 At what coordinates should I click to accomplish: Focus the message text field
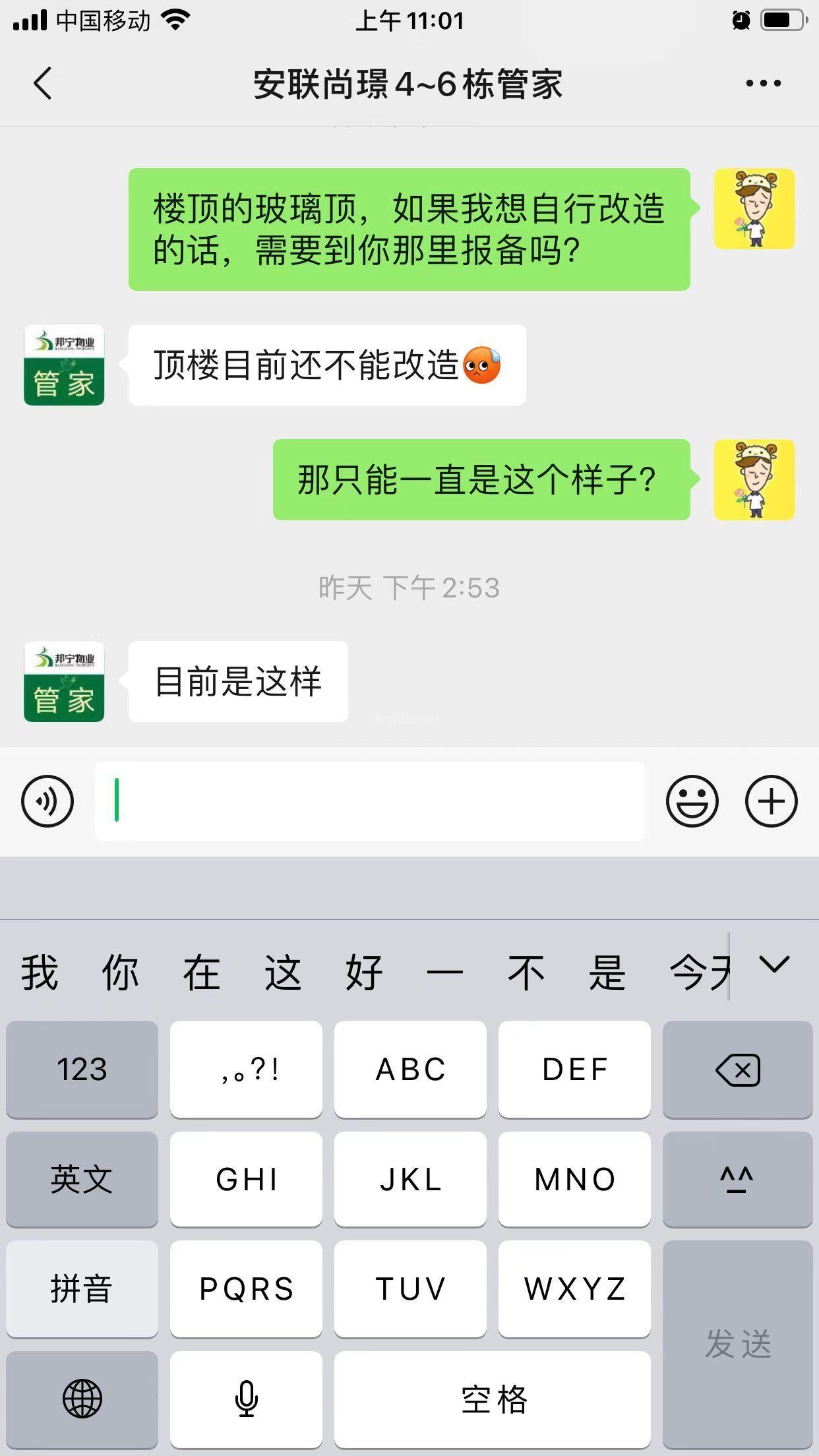tap(369, 801)
